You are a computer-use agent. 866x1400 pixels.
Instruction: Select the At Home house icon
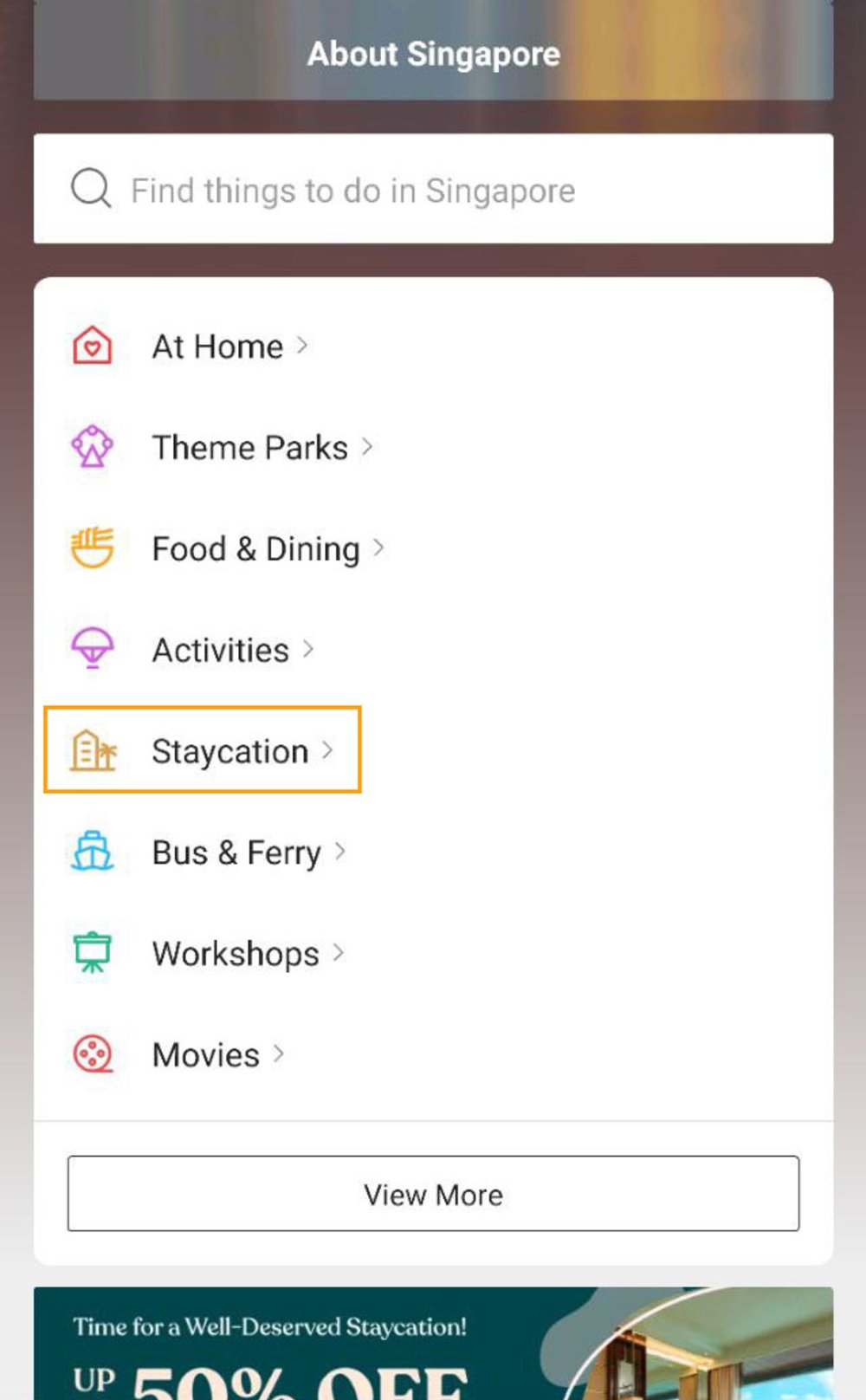(92, 346)
